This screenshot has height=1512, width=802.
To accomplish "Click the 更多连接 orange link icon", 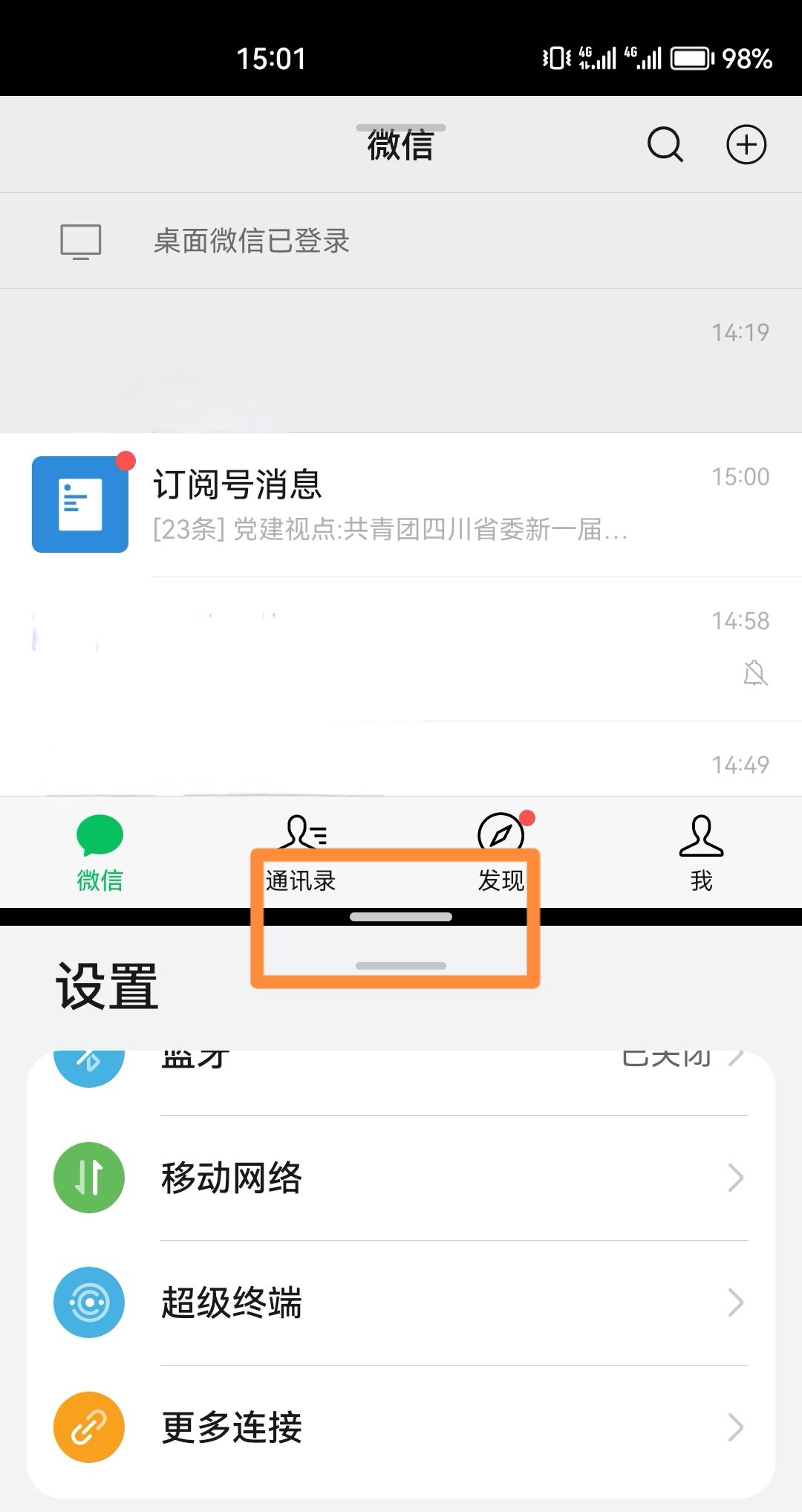I will 88,1428.
